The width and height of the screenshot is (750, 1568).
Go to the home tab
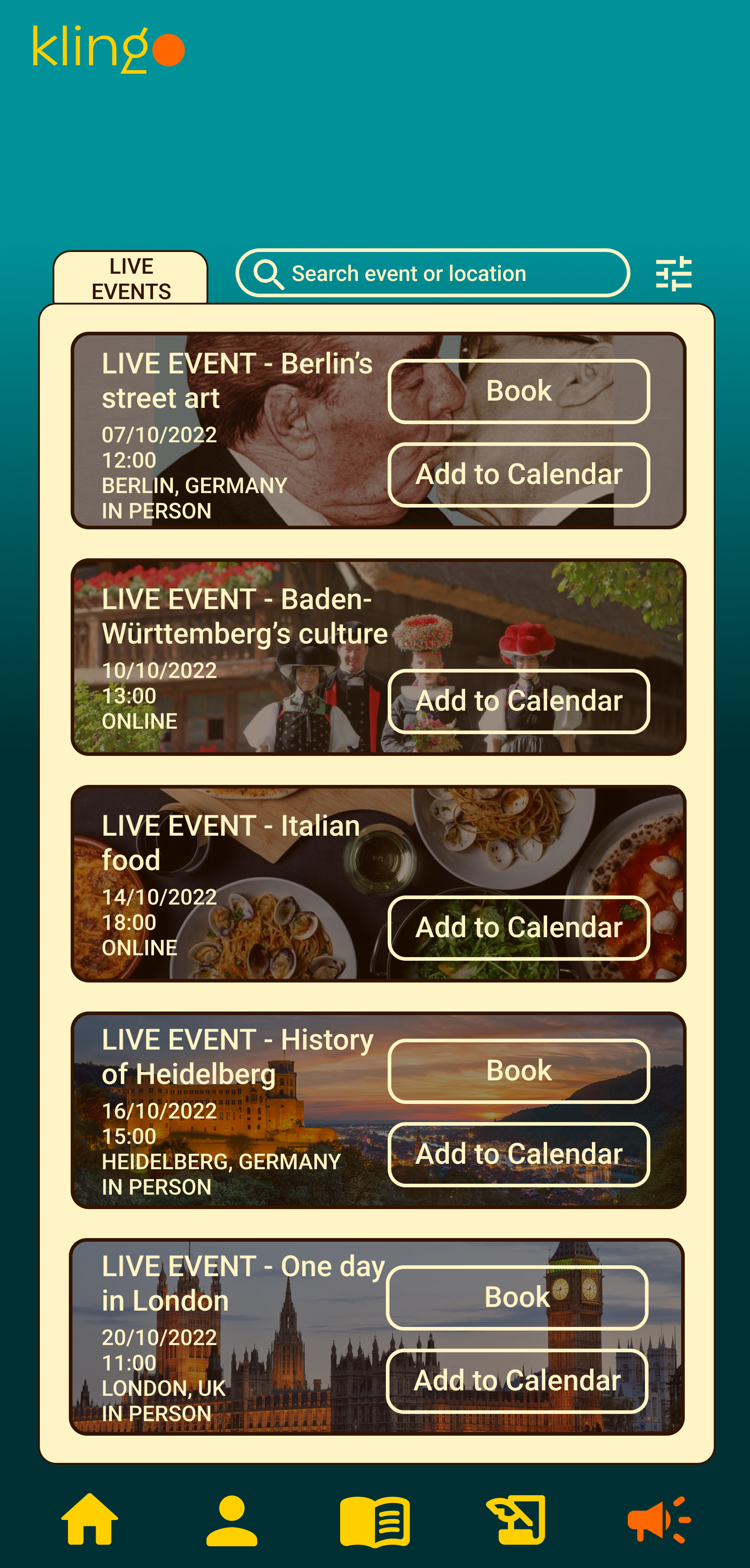click(89, 1520)
